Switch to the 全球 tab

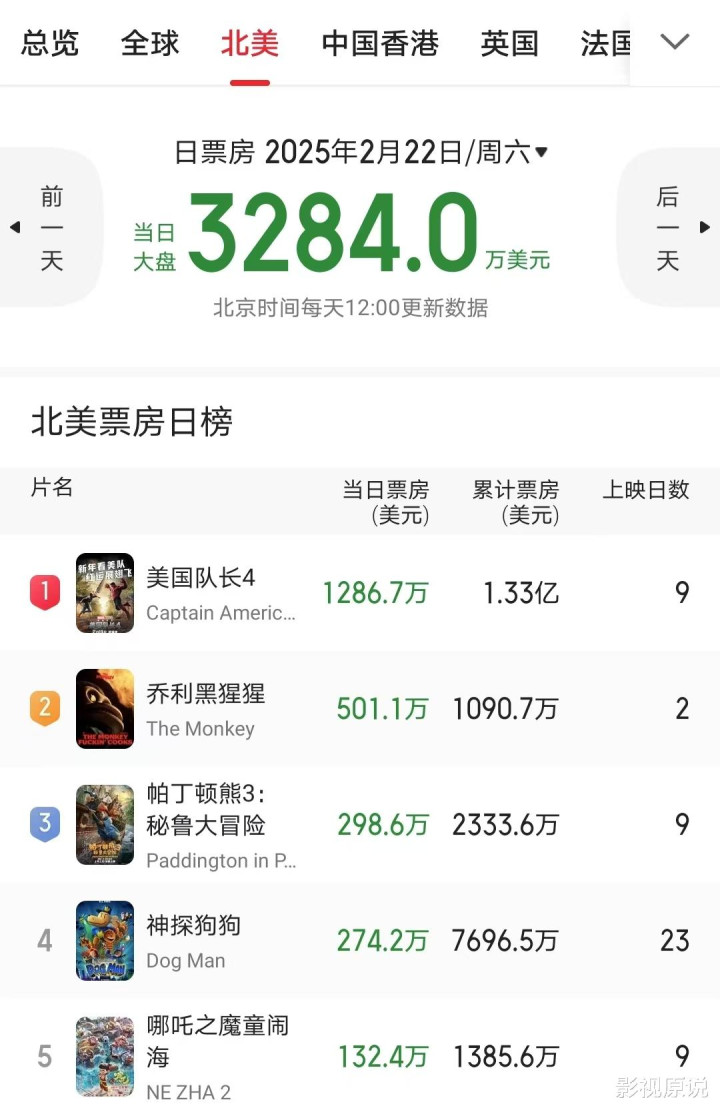point(150,43)
